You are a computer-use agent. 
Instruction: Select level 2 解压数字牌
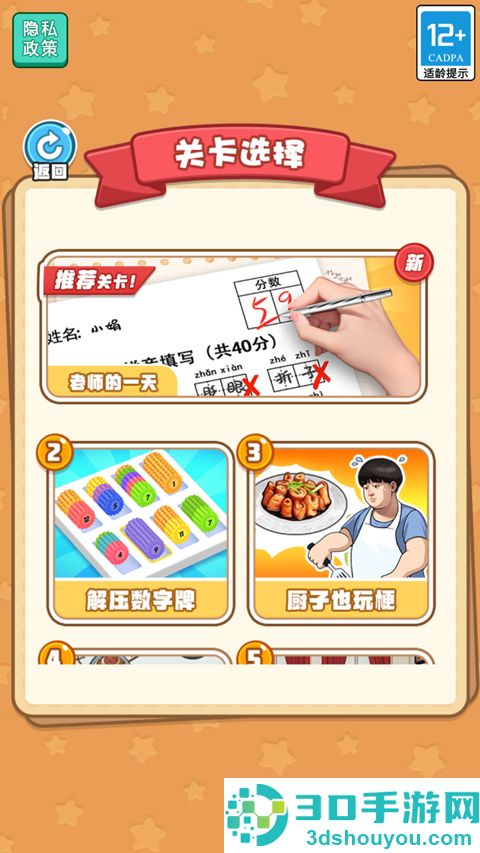tap(140, 533)
